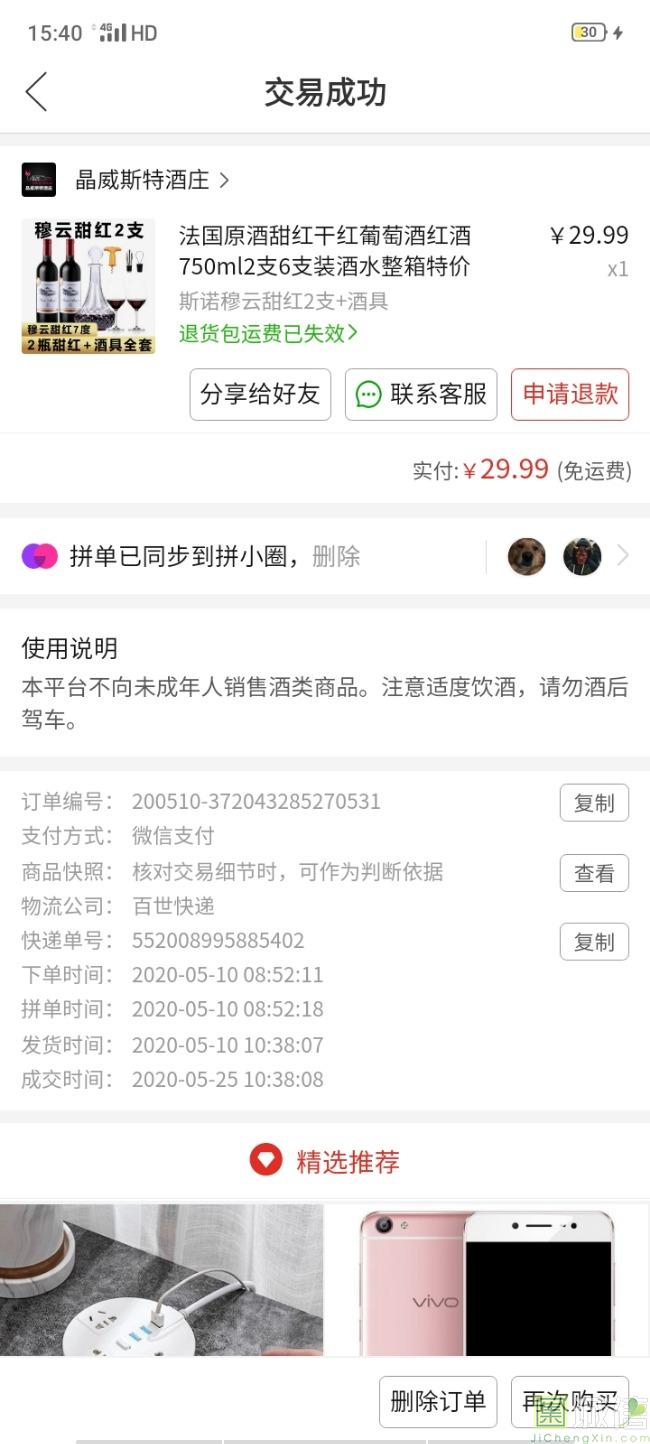This screenshot has width=650, height=1444.
Task: Tap the 退货包运费已失效 link
Action: (268, 333)
